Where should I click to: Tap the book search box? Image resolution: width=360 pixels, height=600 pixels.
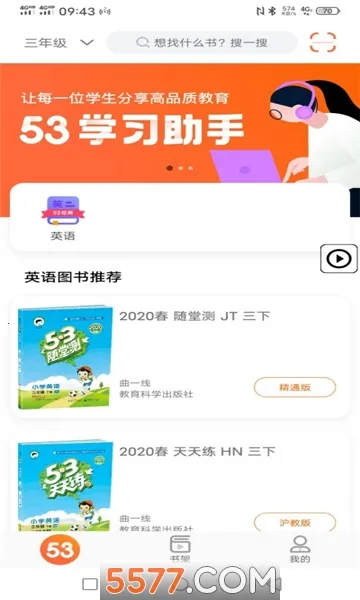tap(202, 42)
